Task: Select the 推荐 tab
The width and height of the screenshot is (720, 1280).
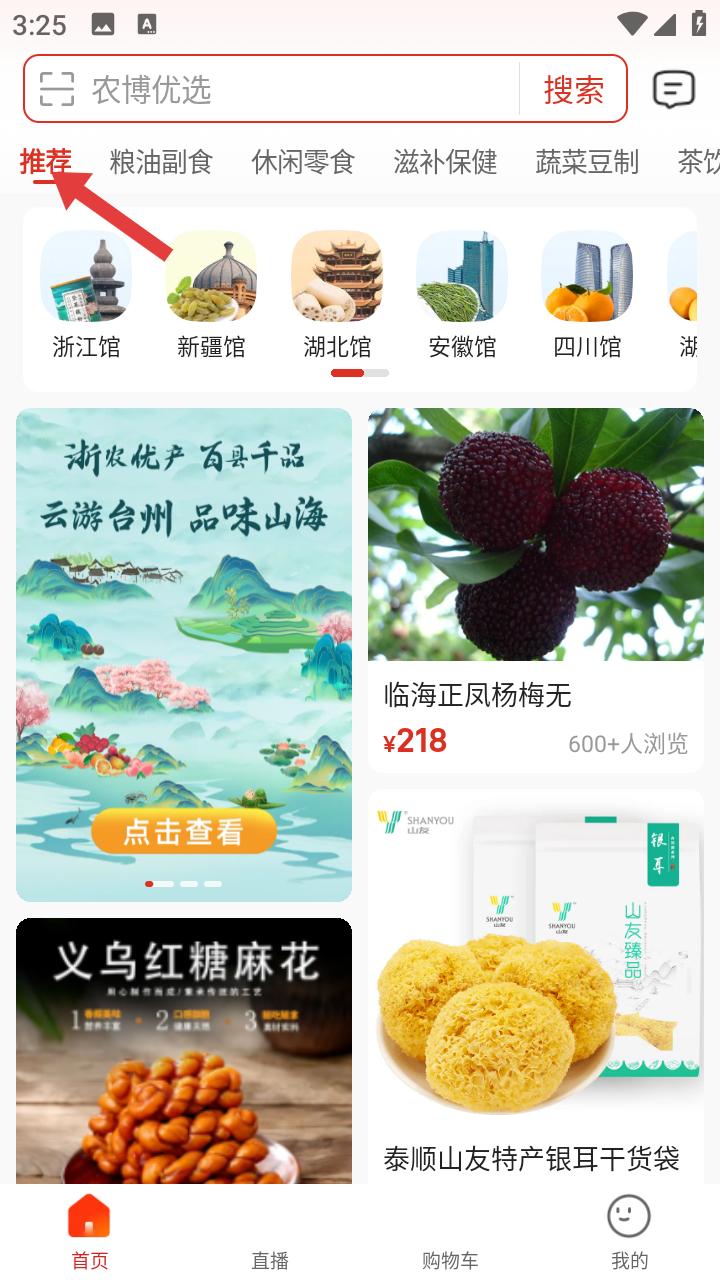Action: [x=46, y=161]
